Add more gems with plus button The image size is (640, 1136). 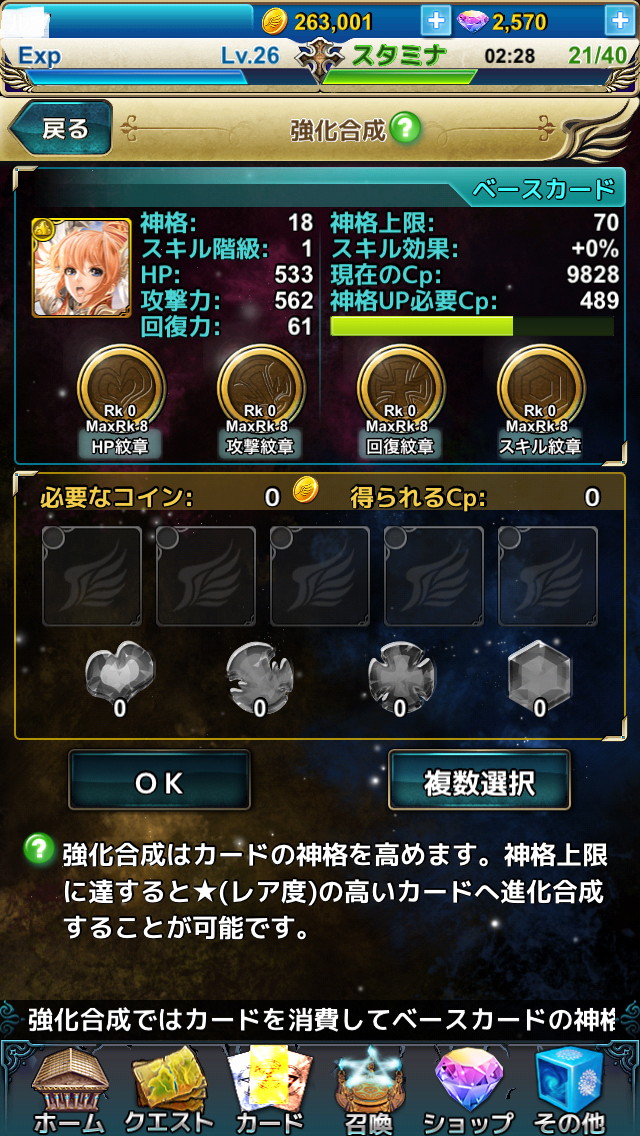(x=619, y=20)
